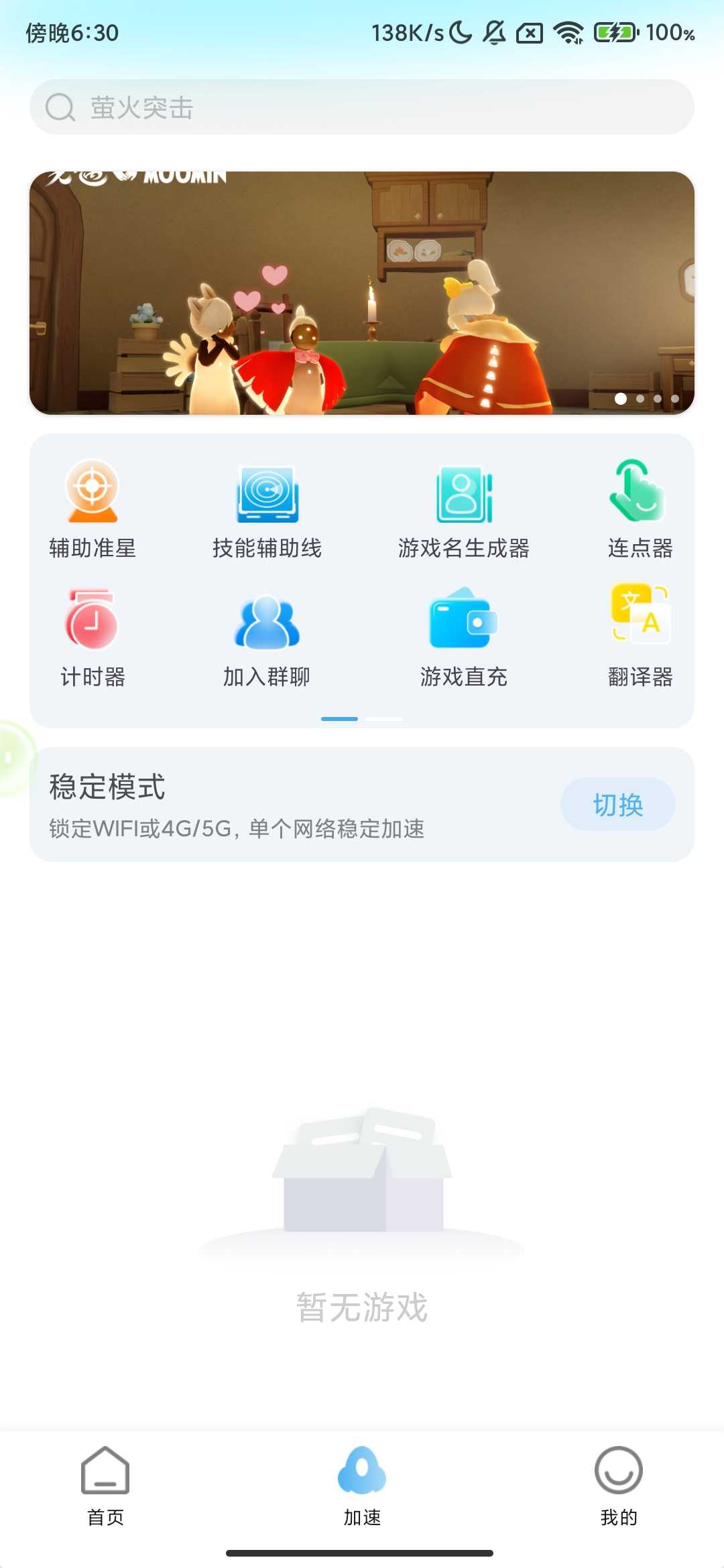The image size is (724, 1568).
Task: Select the 加速 tab
Action: [362, 1481]
